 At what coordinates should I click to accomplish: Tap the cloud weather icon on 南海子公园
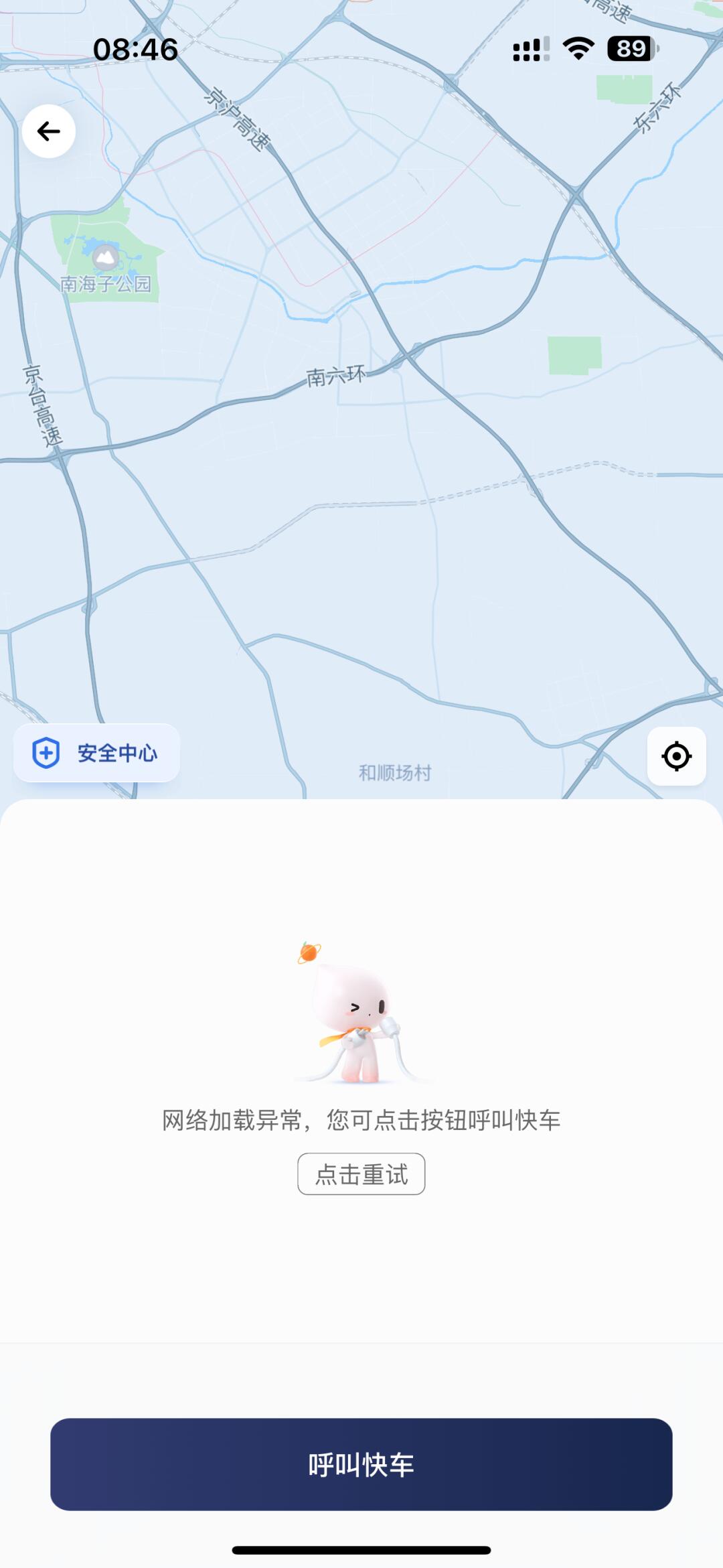tap(106, 257)
